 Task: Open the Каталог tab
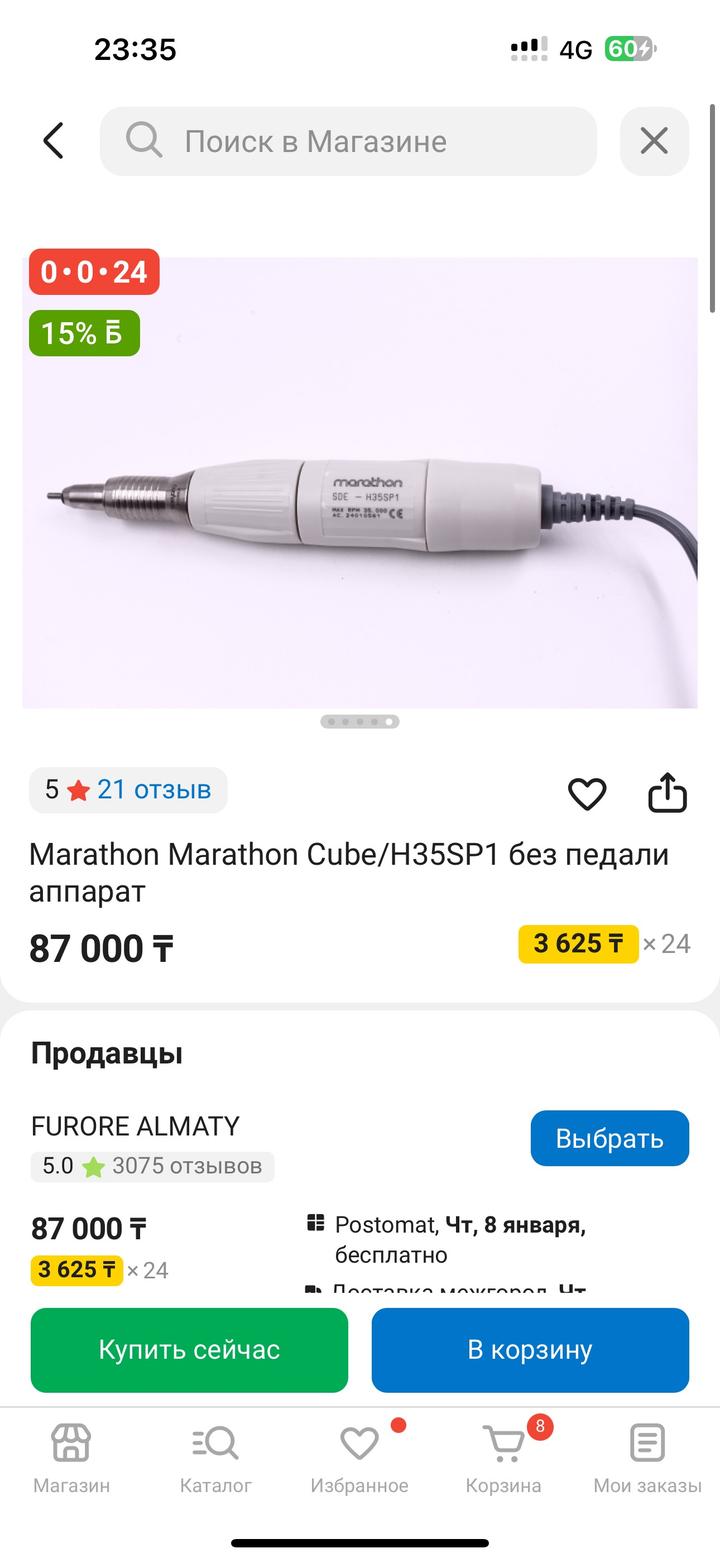pos(215,1459)
